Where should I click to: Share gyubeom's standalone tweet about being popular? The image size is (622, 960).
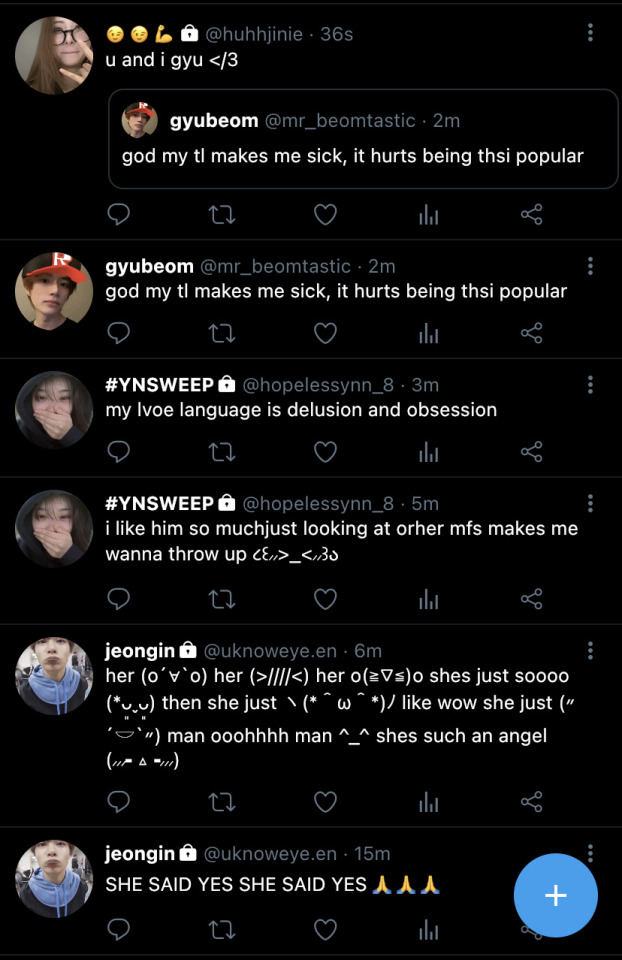tap(532, 333)
